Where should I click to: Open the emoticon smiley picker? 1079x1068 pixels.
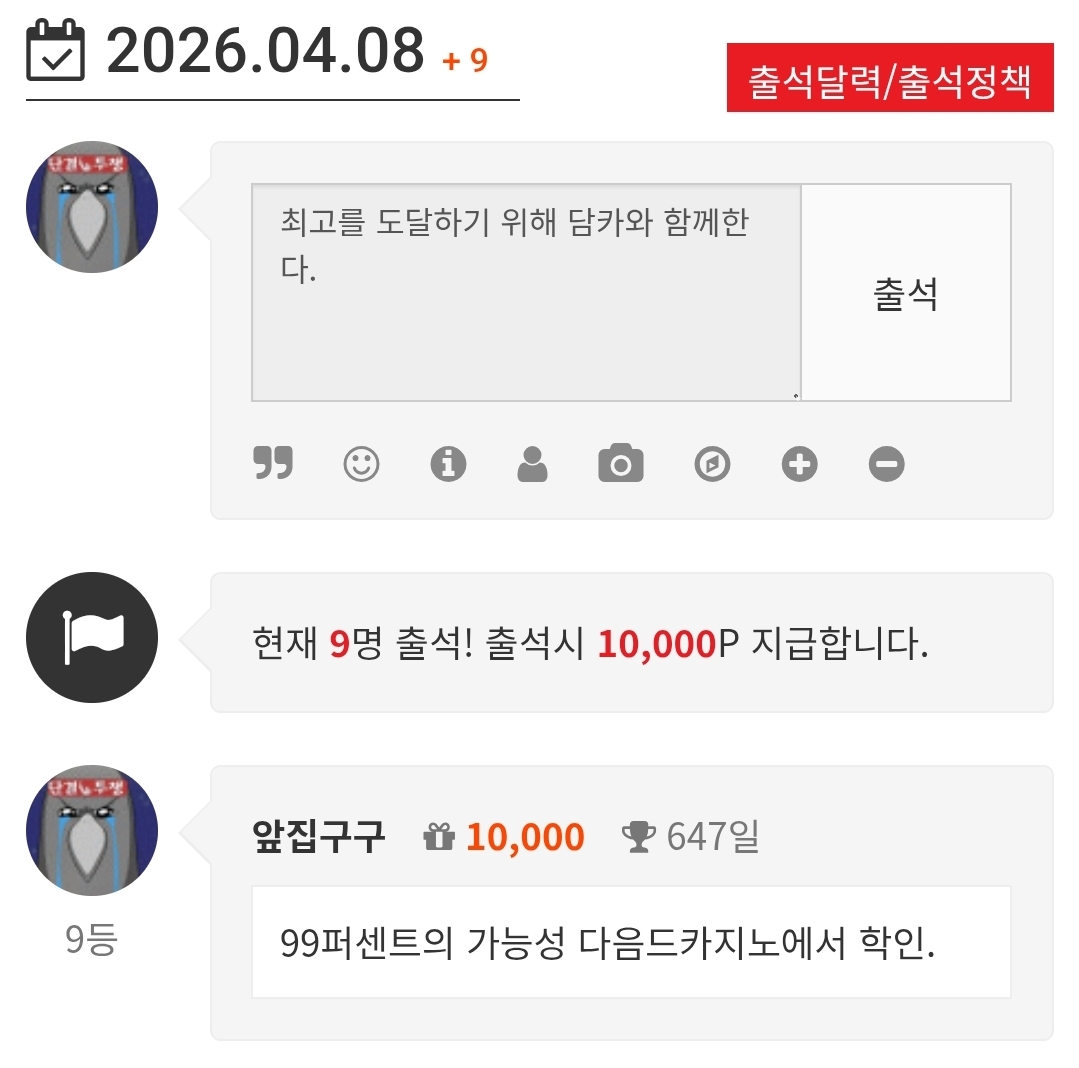pos(361,464)
